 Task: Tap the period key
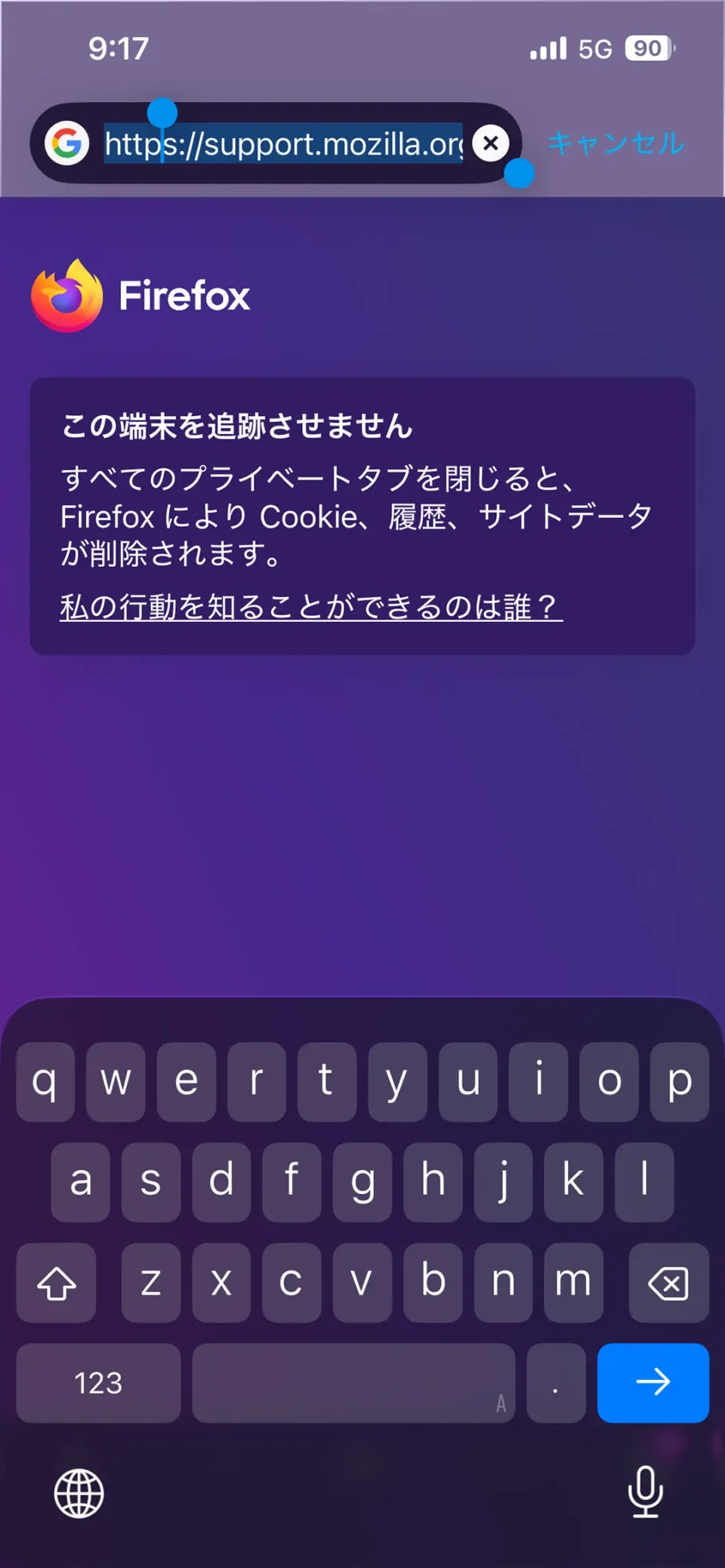556,1382
